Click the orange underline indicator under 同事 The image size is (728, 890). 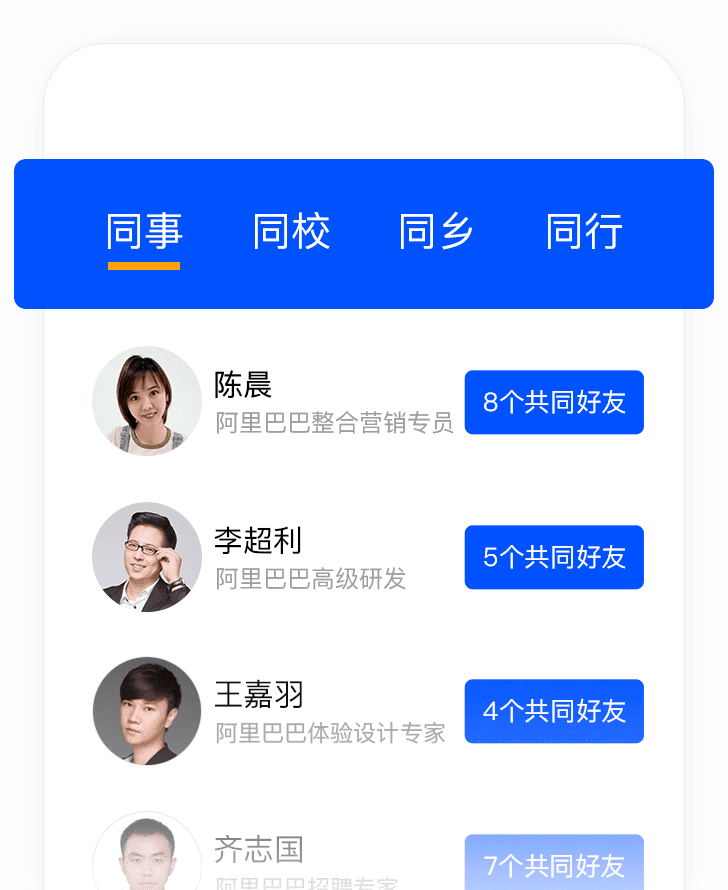coord(144,267)
